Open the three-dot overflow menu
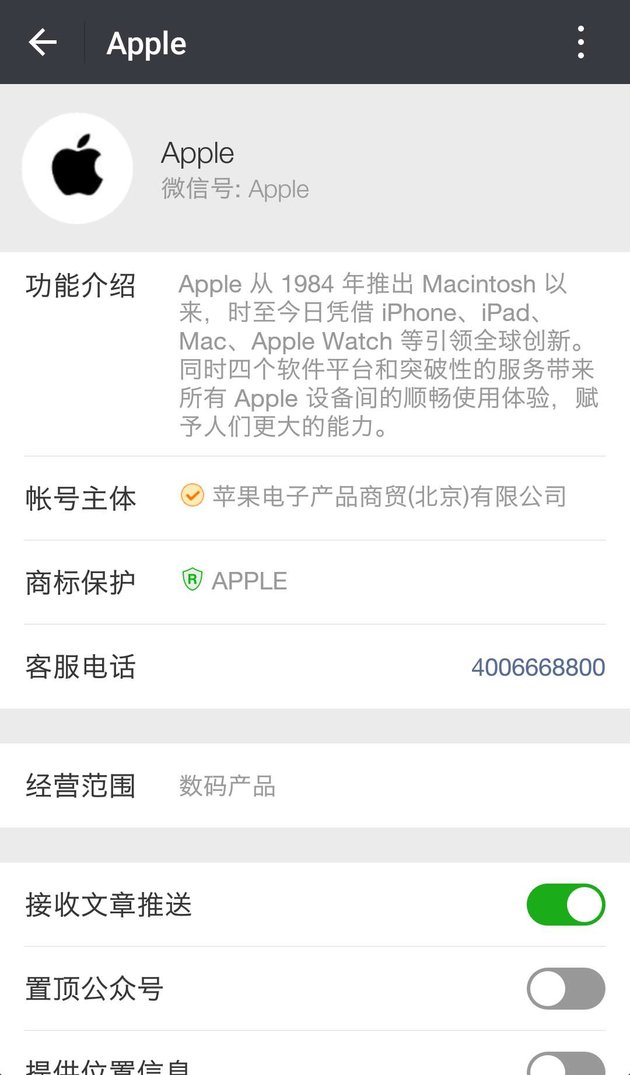This screenshot has width=630, height=1075. (x=581, y=43)
